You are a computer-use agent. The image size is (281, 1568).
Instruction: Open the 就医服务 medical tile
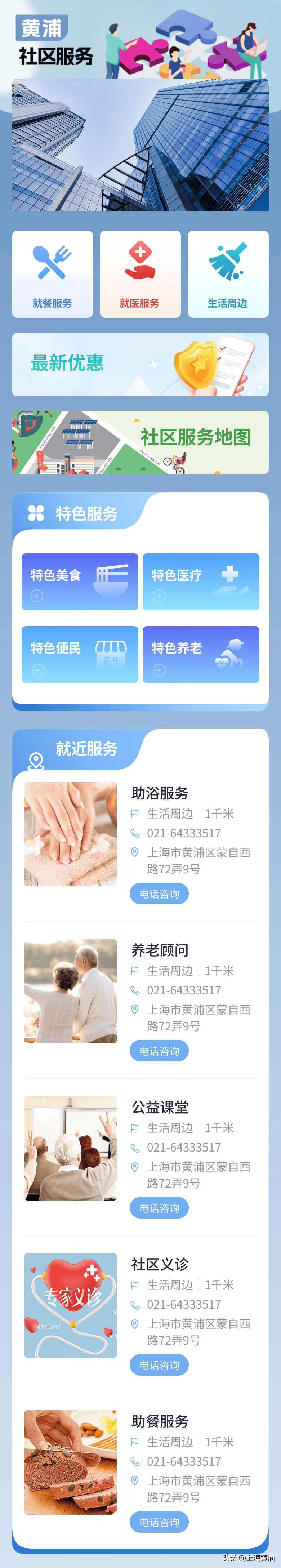point(140,274)
